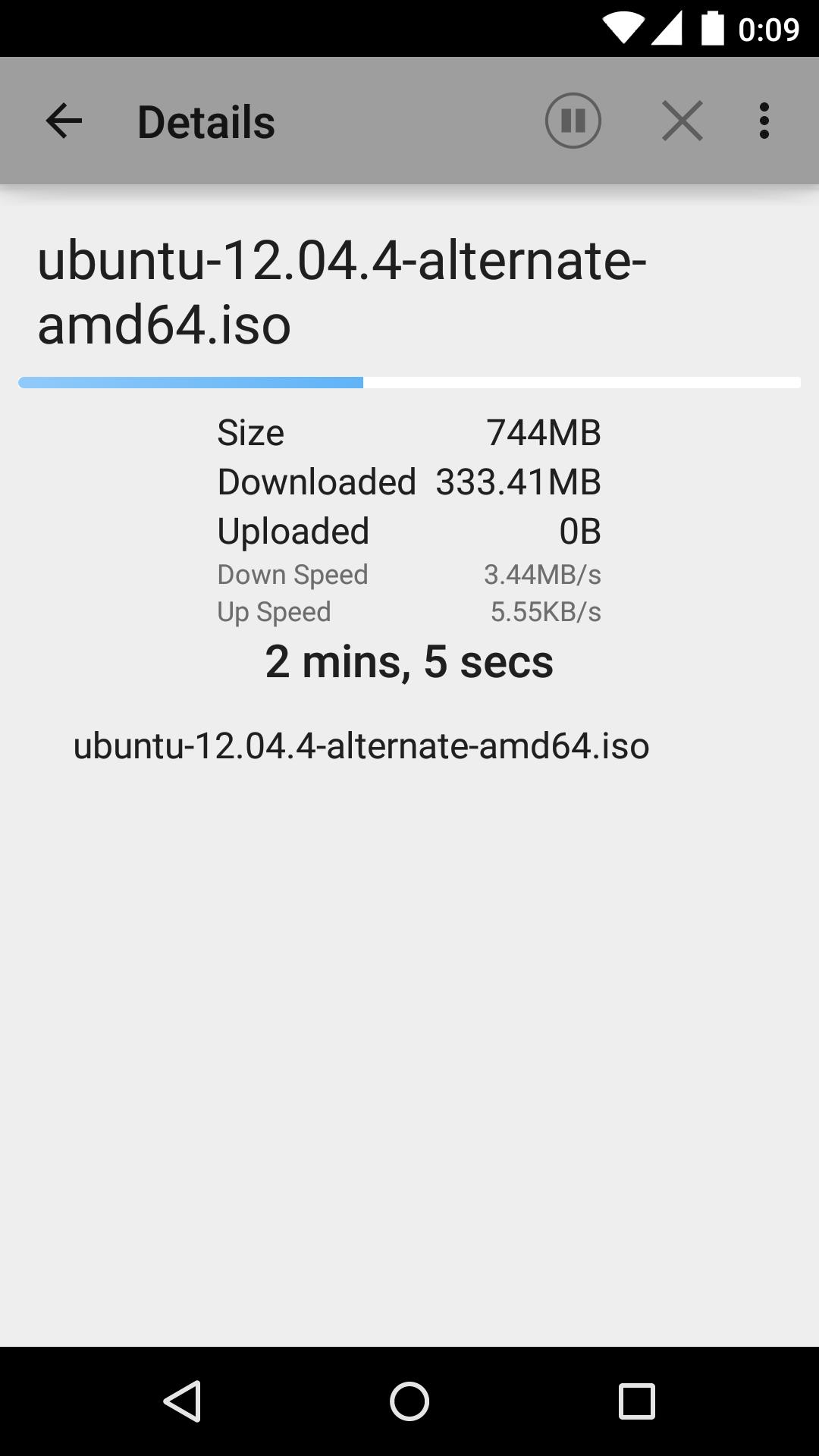Screen dimensions: 819x1456
Task: Select the Details title text
Action: [x=205, y=121]
